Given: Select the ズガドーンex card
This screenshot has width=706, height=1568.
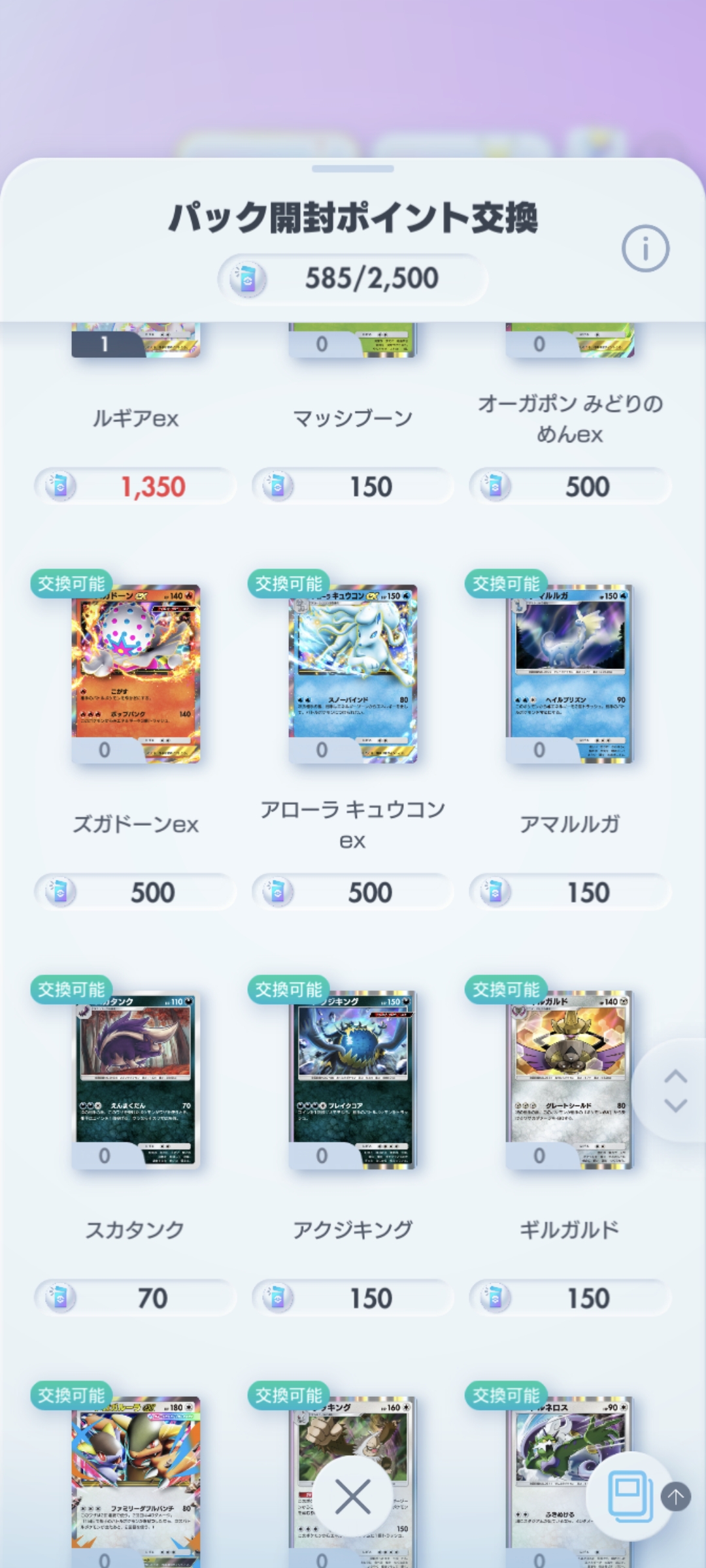Looking at the screenshot, I should (136, 674).
